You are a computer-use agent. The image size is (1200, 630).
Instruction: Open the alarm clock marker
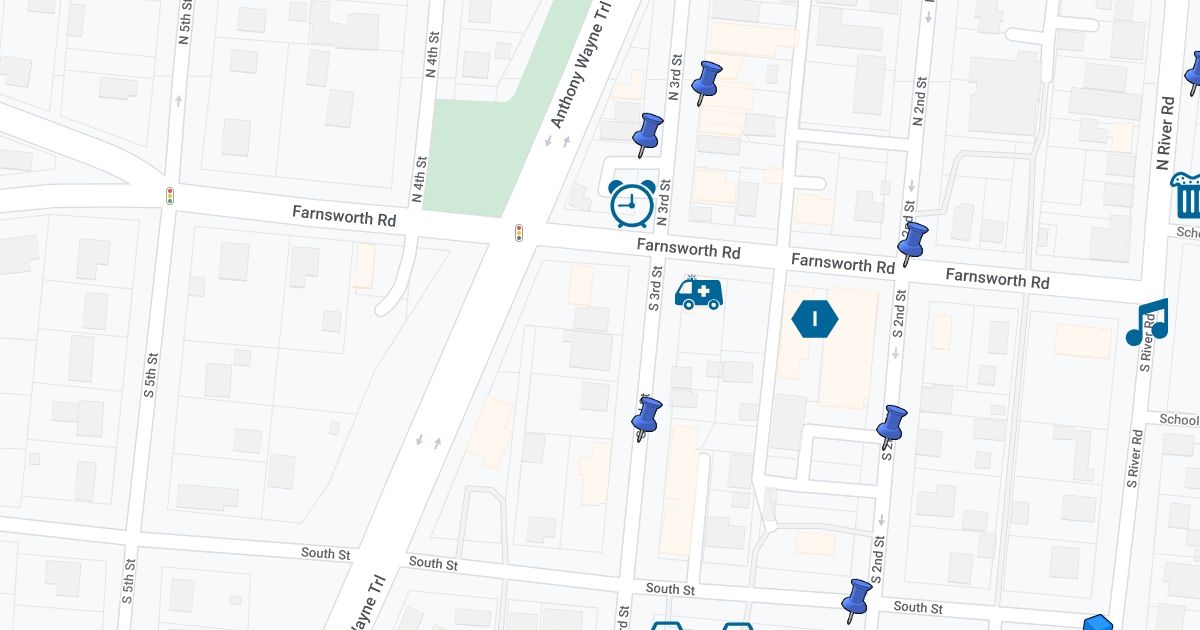click(632, 204)
